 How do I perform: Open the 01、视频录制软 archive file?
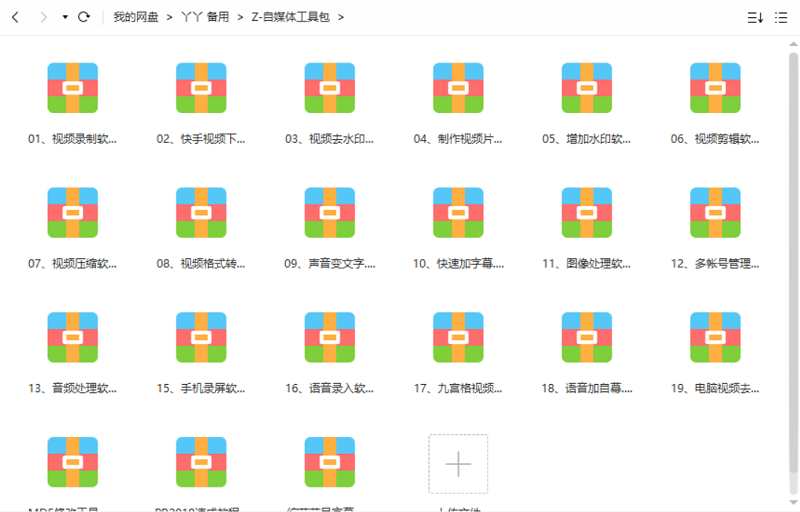point(73,88)
